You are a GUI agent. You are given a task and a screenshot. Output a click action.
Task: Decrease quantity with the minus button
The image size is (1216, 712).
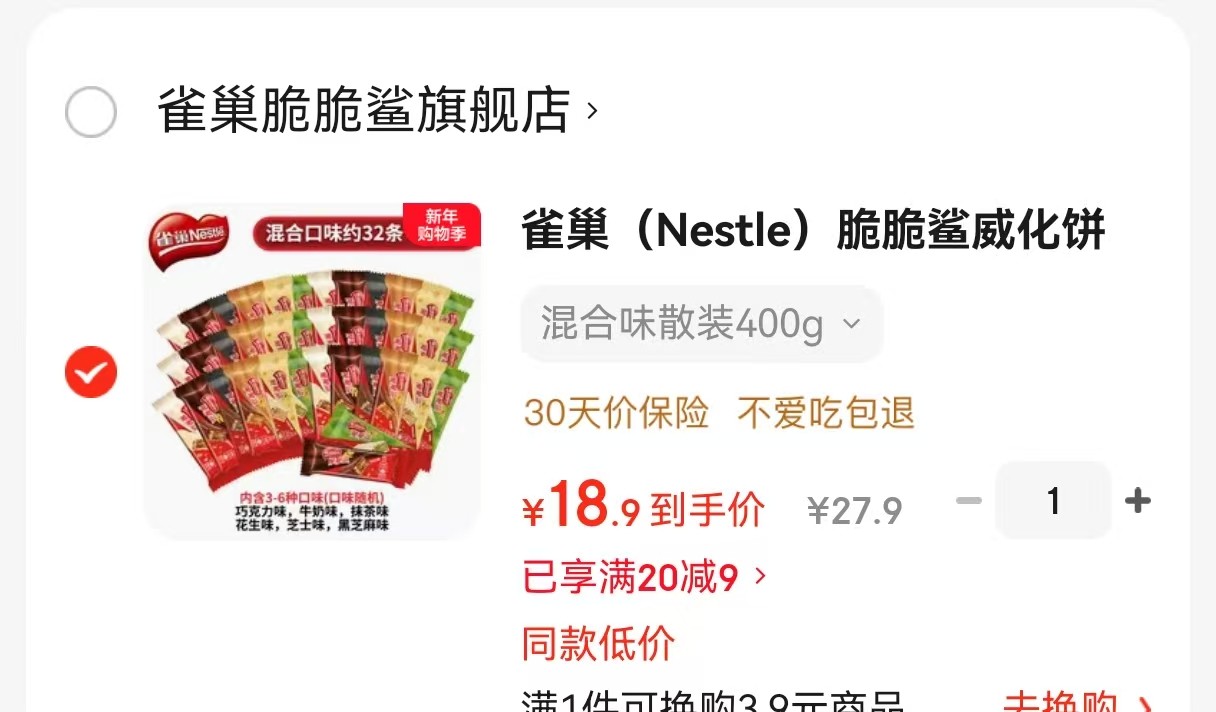coord(968,500)
